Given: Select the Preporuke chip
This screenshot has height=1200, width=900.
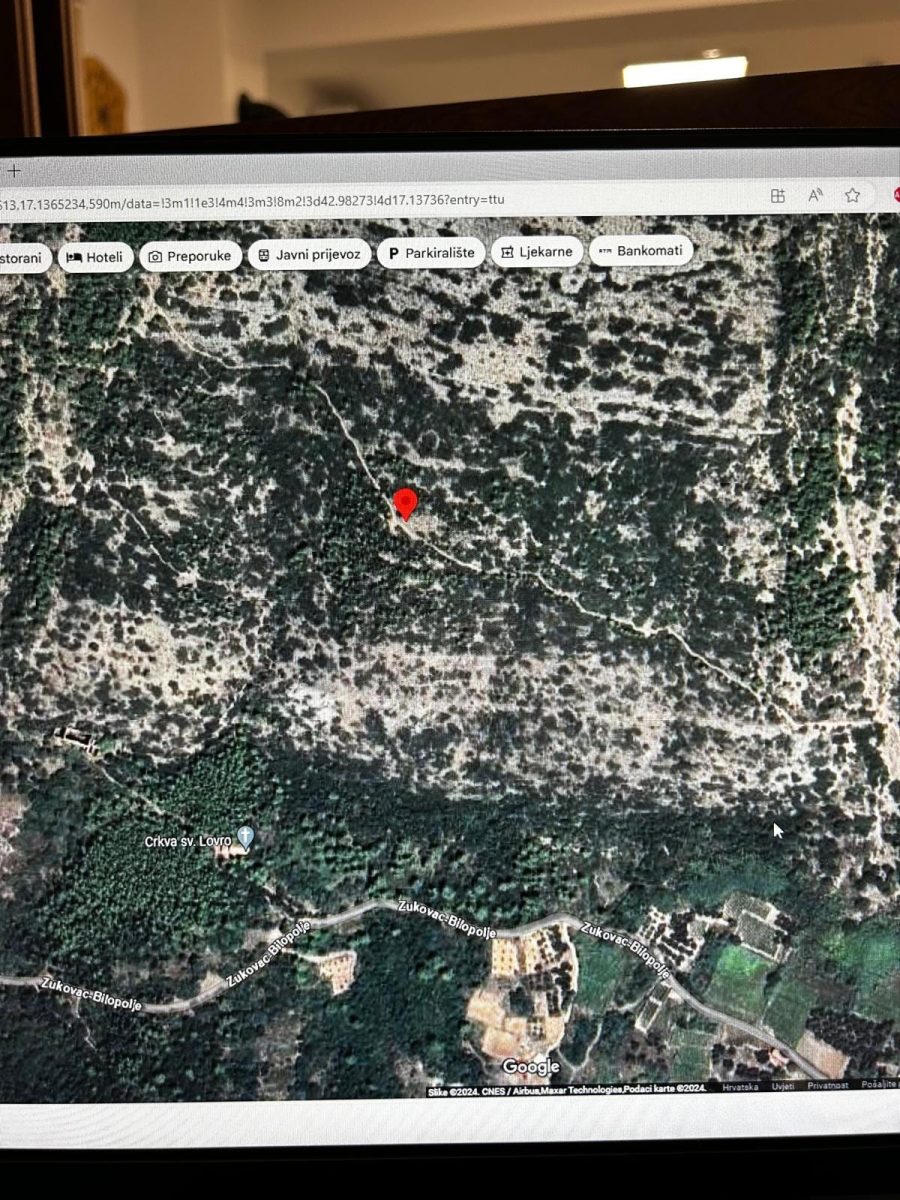Looking at the screenshot, I should coord(190,256).
